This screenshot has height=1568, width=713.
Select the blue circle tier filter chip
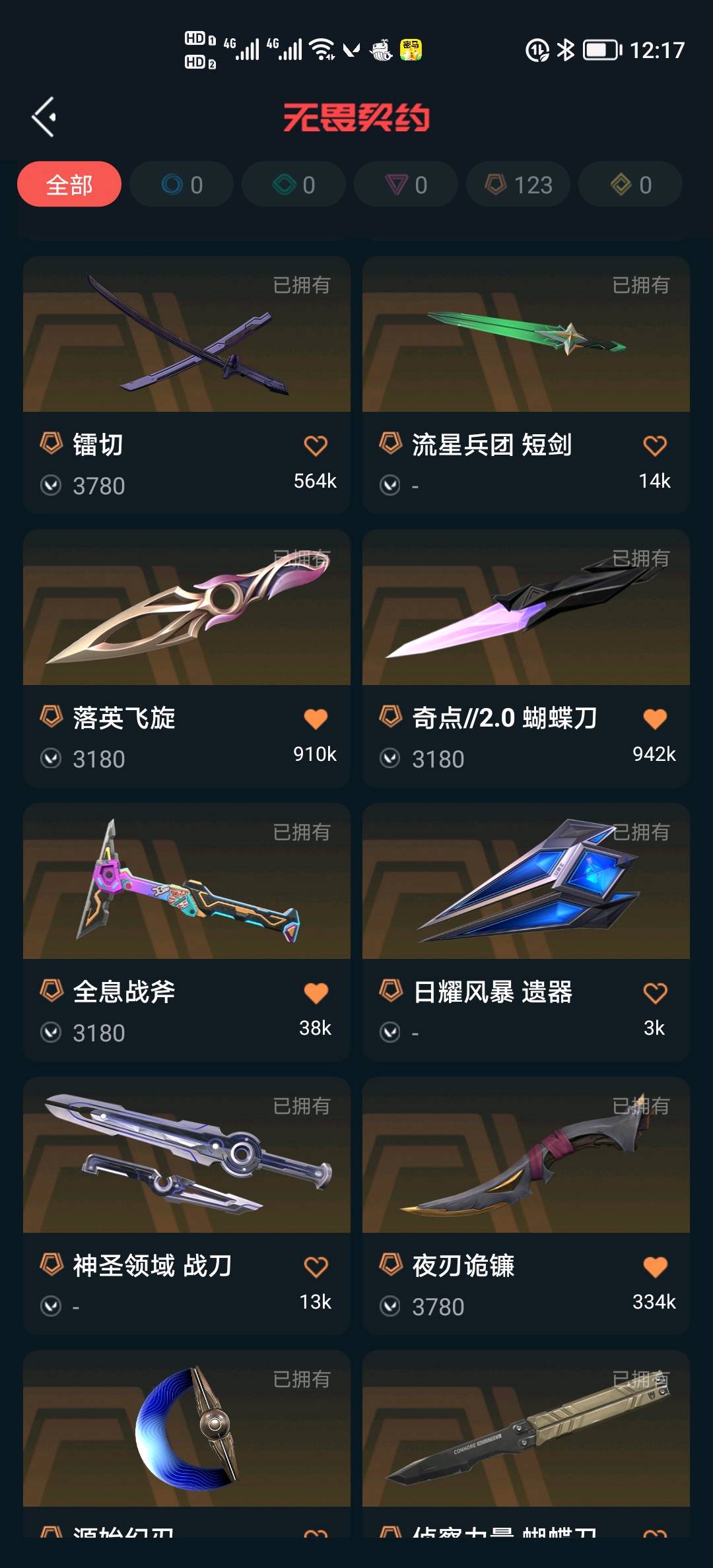pyautogui.click(x=182, y=184)
